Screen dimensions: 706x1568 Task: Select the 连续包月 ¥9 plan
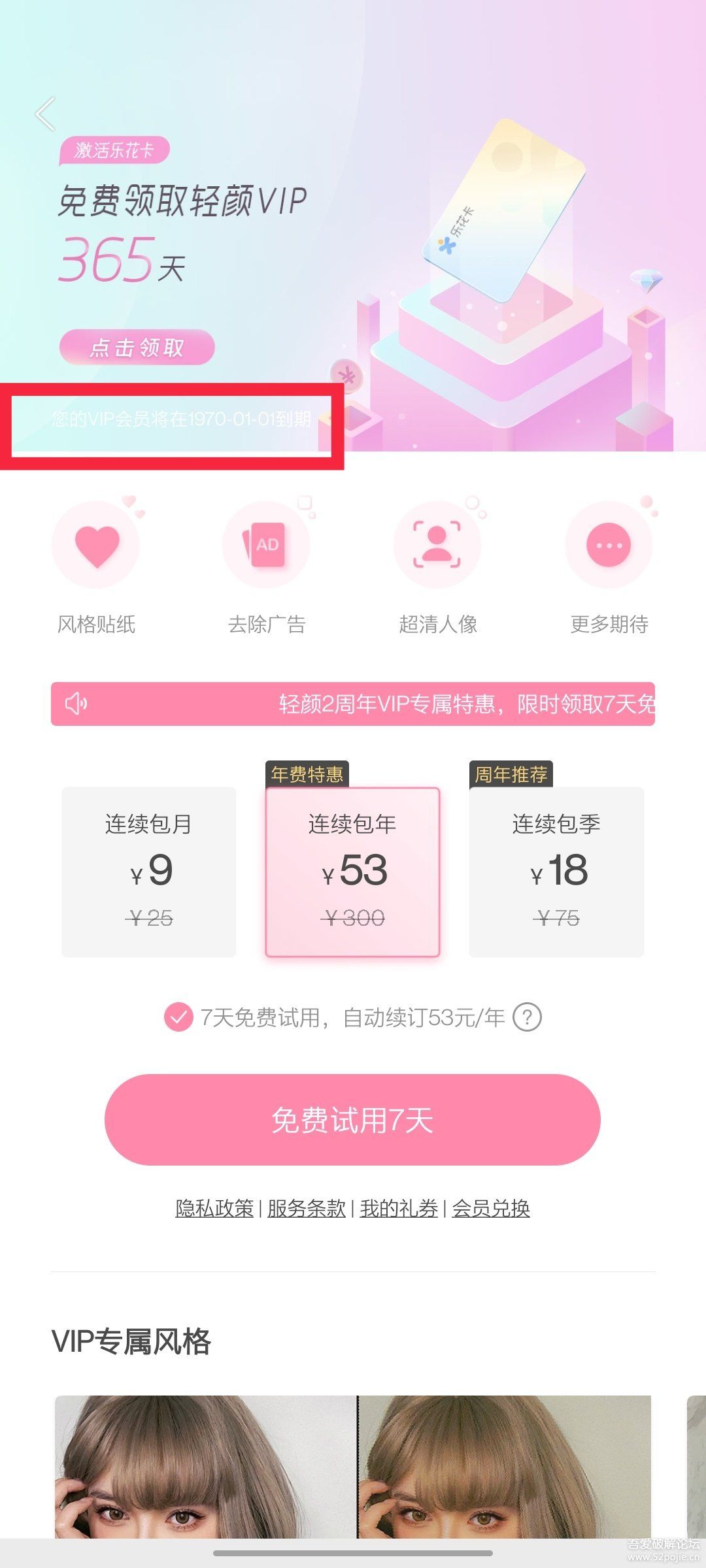point(149,872)
